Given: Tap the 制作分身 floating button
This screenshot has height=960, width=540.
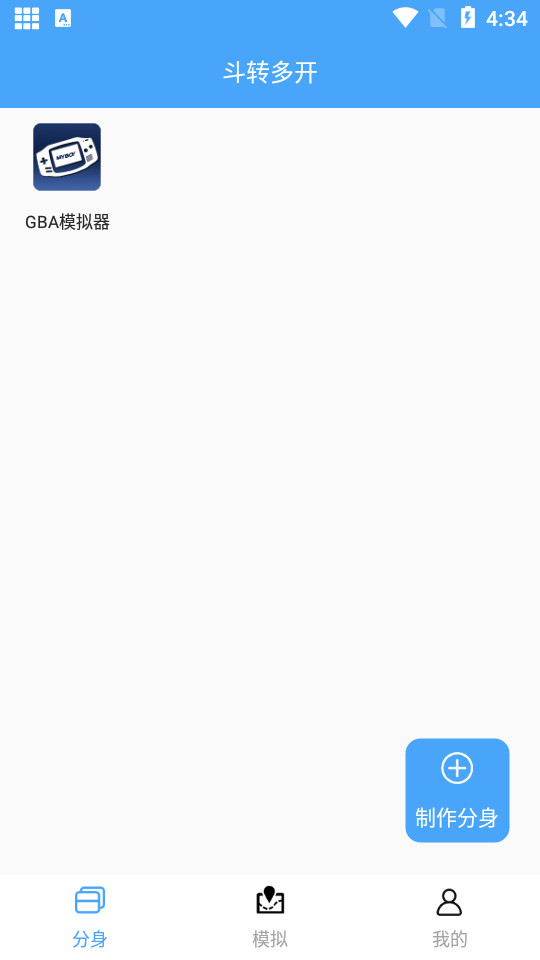Looking at the screenshot, I should [457, 790].
